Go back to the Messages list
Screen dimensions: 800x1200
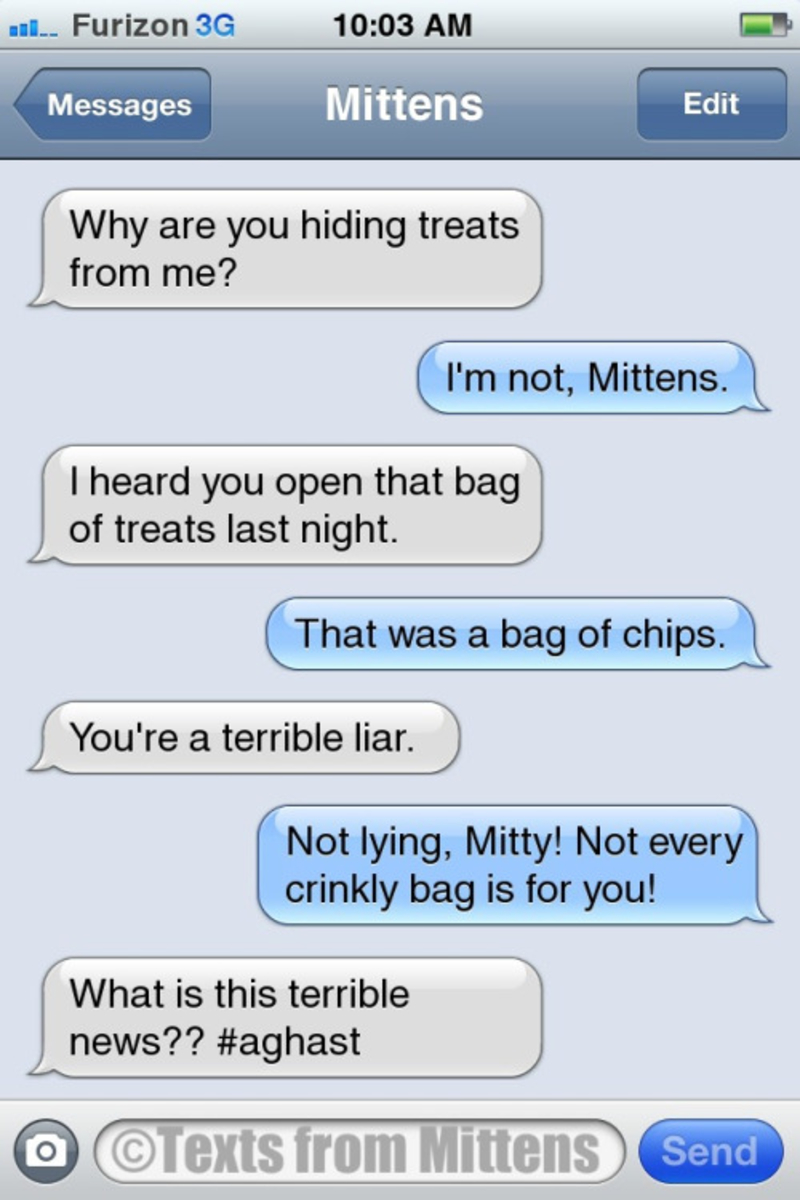click(115, 104)
